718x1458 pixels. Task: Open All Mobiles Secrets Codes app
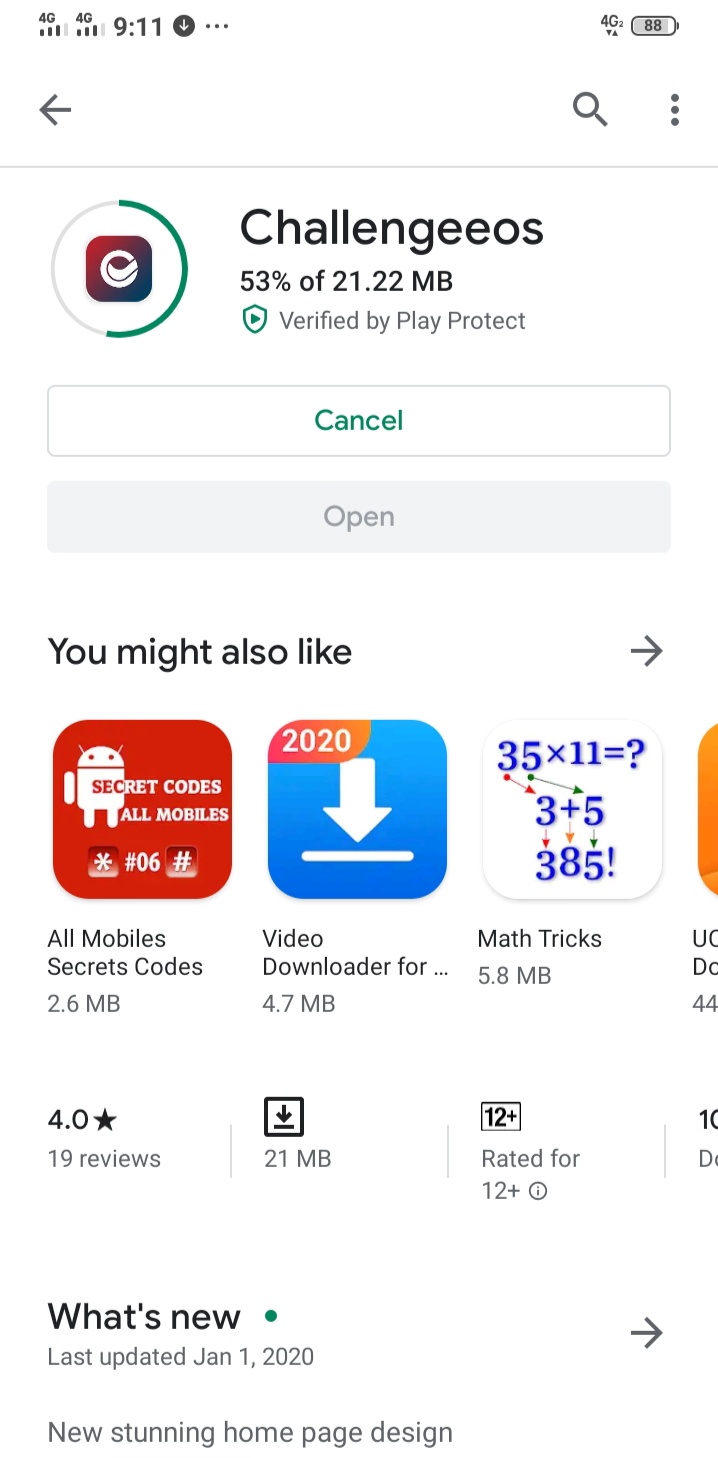(x=142, y=810)
